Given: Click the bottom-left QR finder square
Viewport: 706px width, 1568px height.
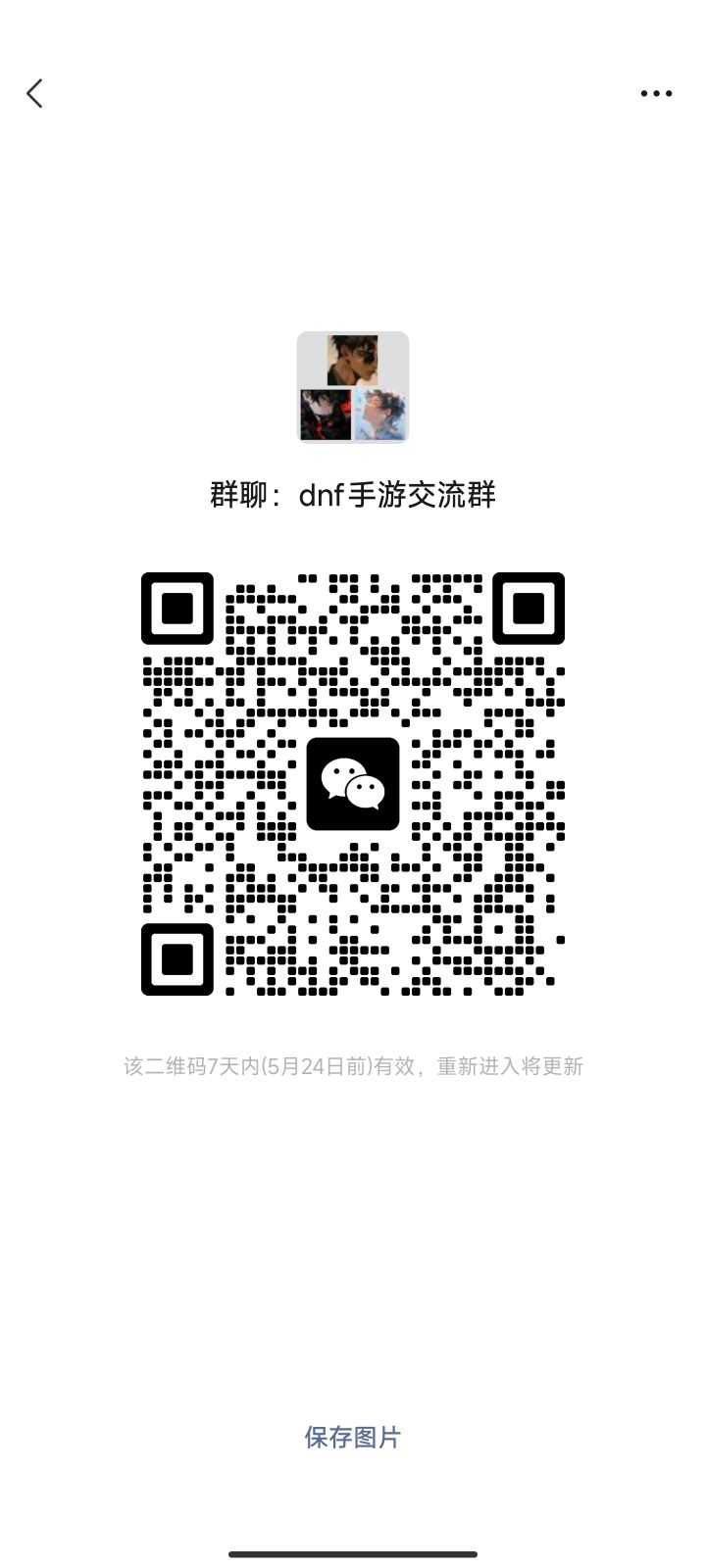Looking at the screenshot, I should point(177,962).
